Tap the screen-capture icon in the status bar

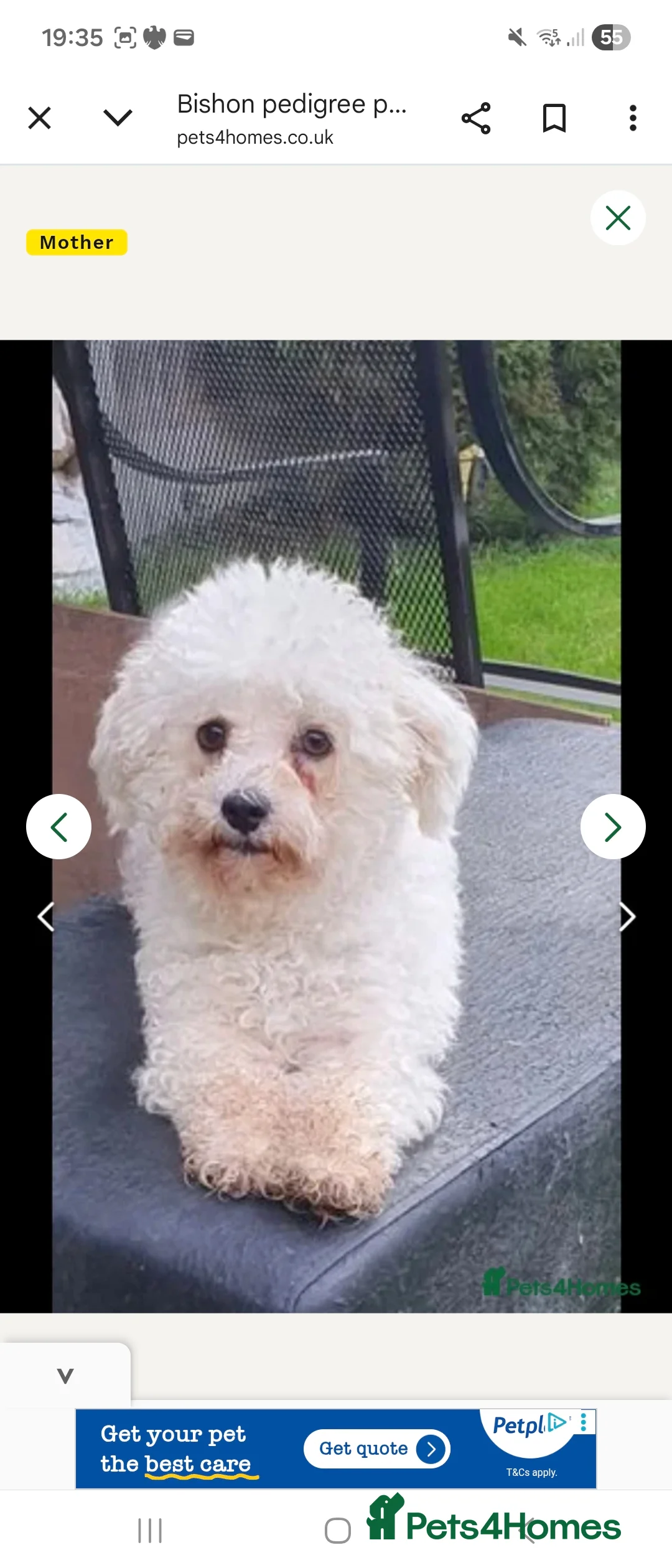[x=124, y=37]
